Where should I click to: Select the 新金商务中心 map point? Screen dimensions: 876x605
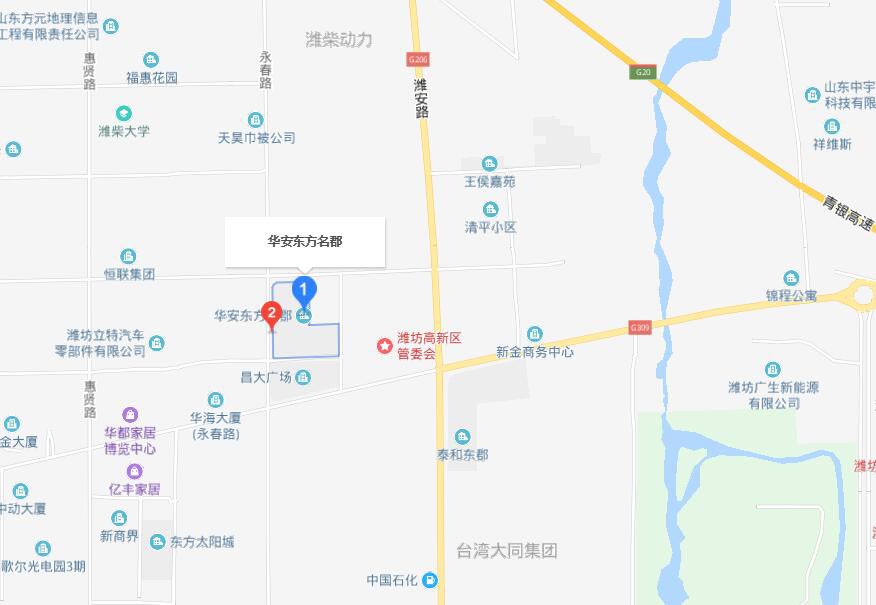point(535,334)
